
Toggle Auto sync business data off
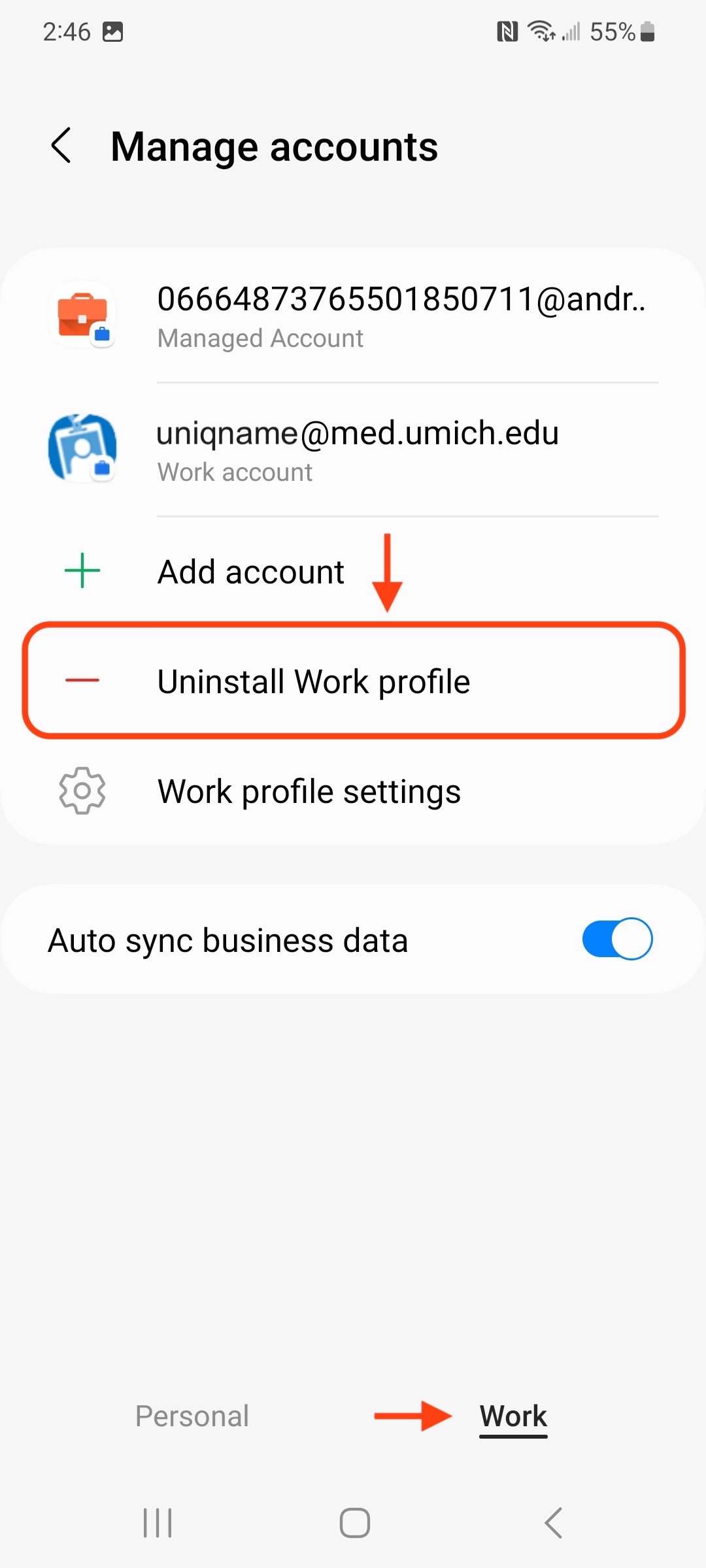pos(616,939)
